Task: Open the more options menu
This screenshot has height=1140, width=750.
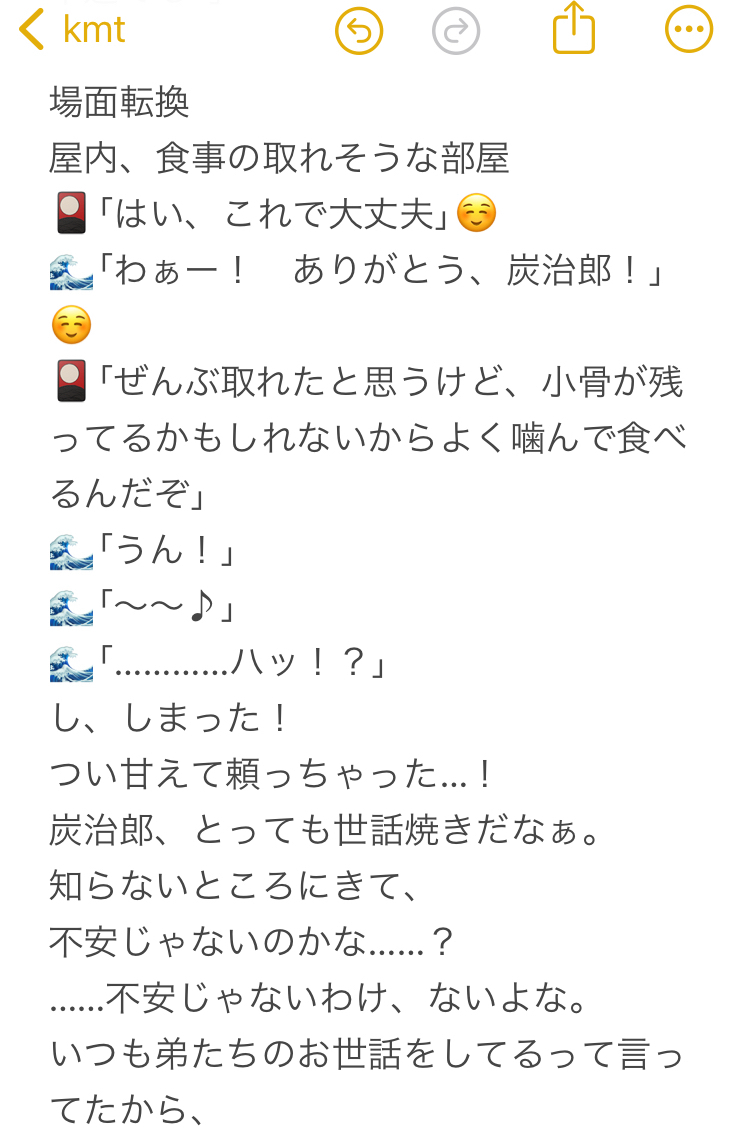Action: point(689,30)
